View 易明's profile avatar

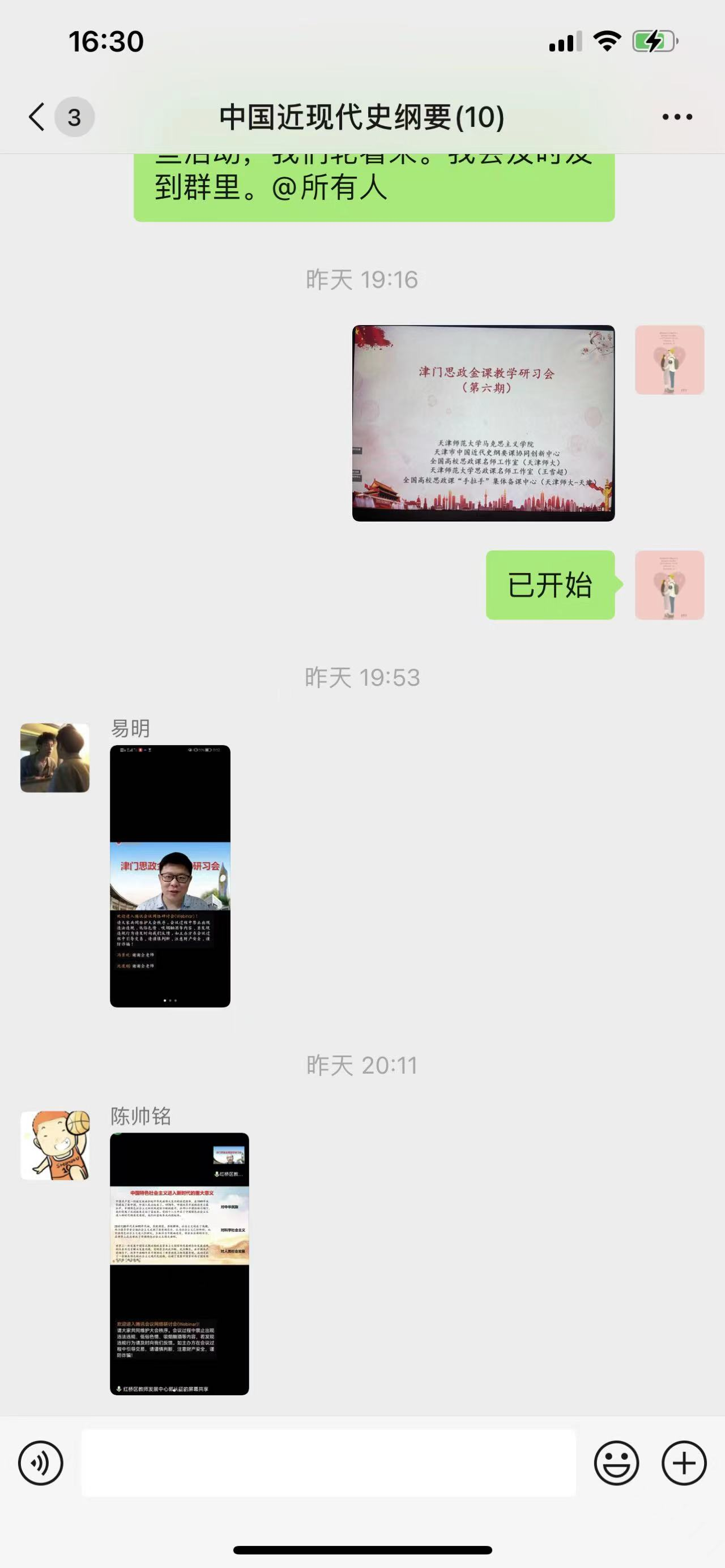(x=55, y=758)
